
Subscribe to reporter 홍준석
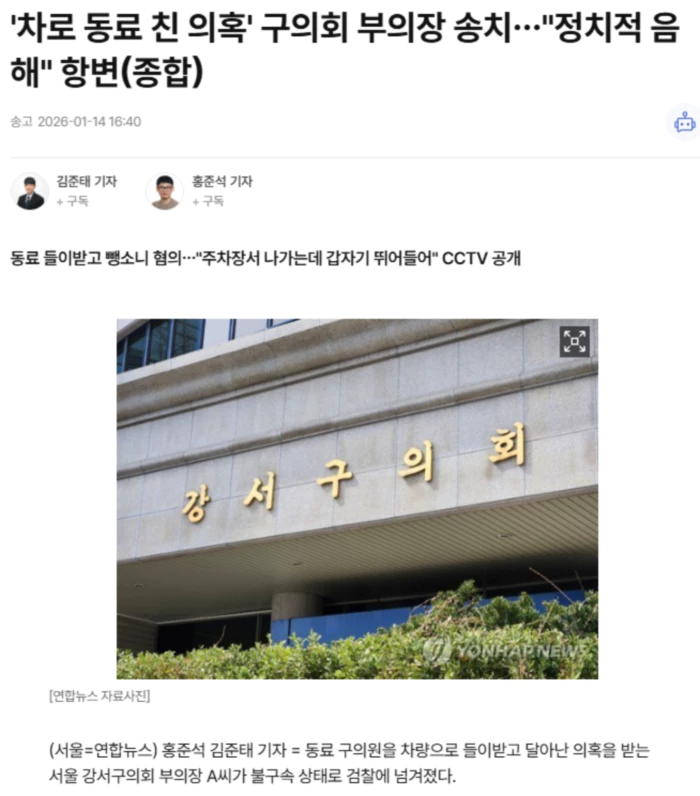208,201
